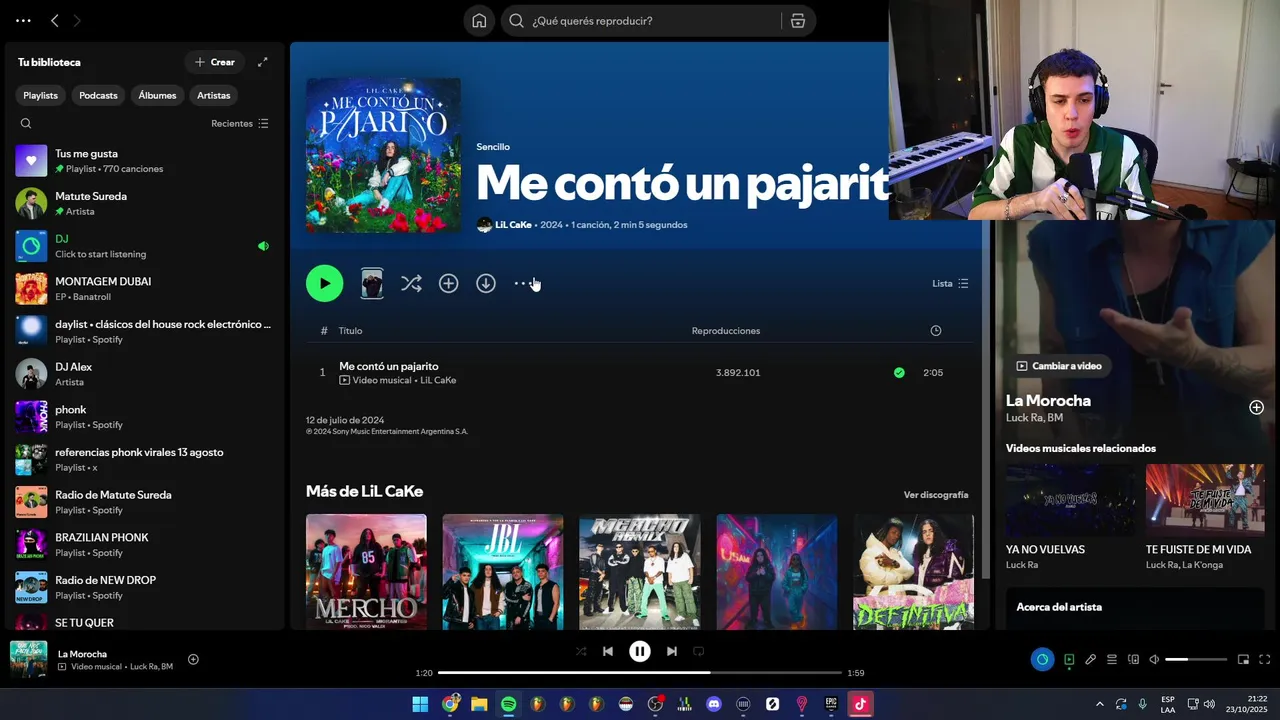
Task: Filter the library by Artistas
Action: click(x=213, y=95)
